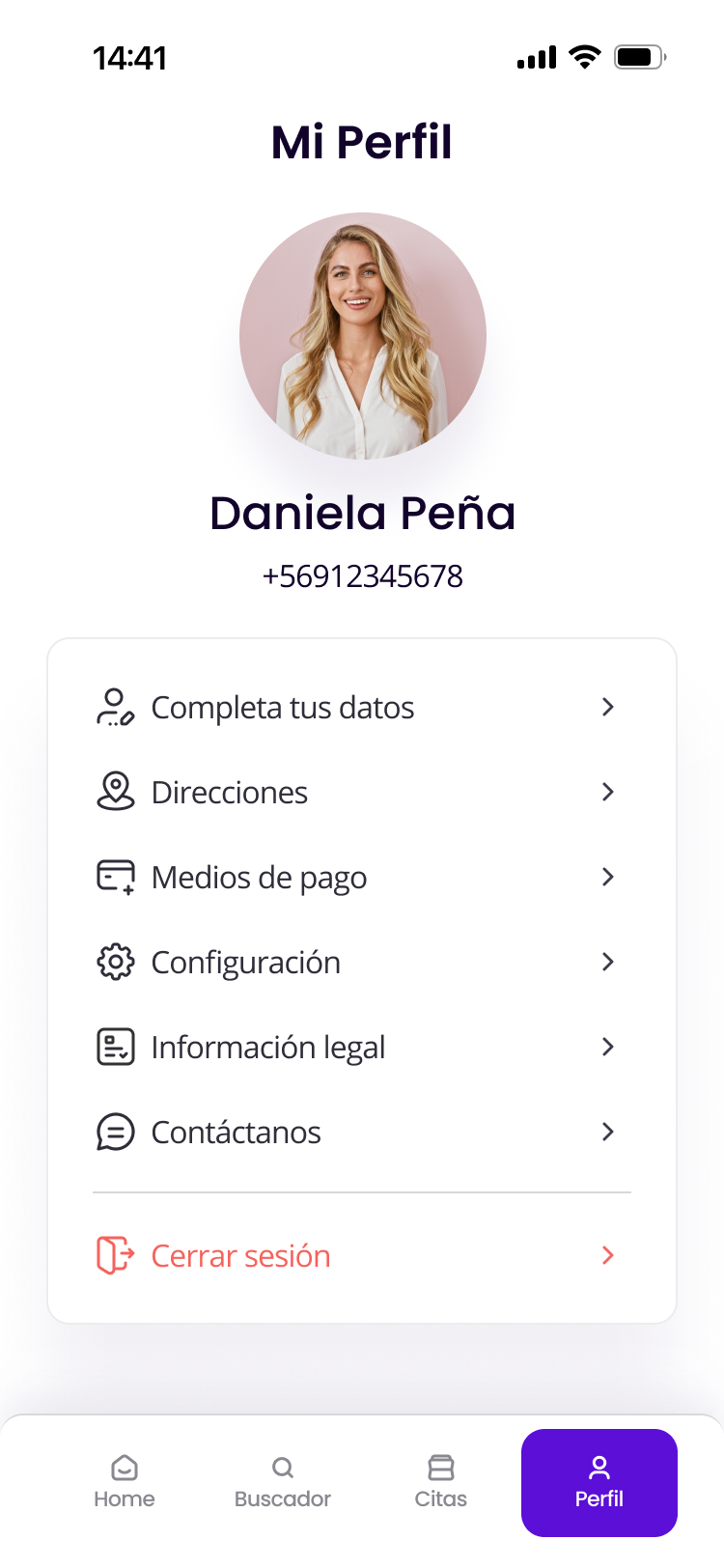Click the phone number +56912345678
This screenshot has height=1568, width=724.
pyautogui.click(x=362, y=575)
